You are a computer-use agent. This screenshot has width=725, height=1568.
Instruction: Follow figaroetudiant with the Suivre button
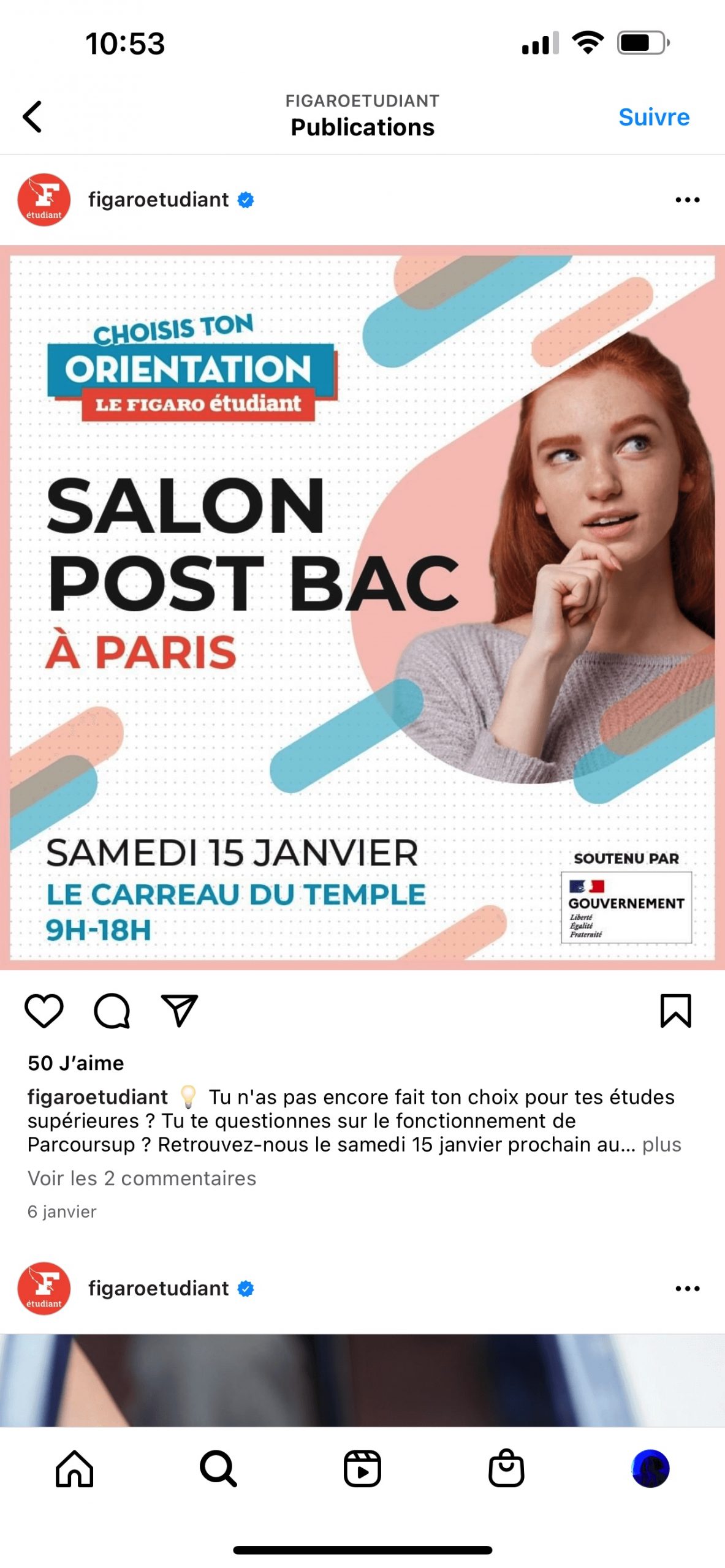[653, 117]
